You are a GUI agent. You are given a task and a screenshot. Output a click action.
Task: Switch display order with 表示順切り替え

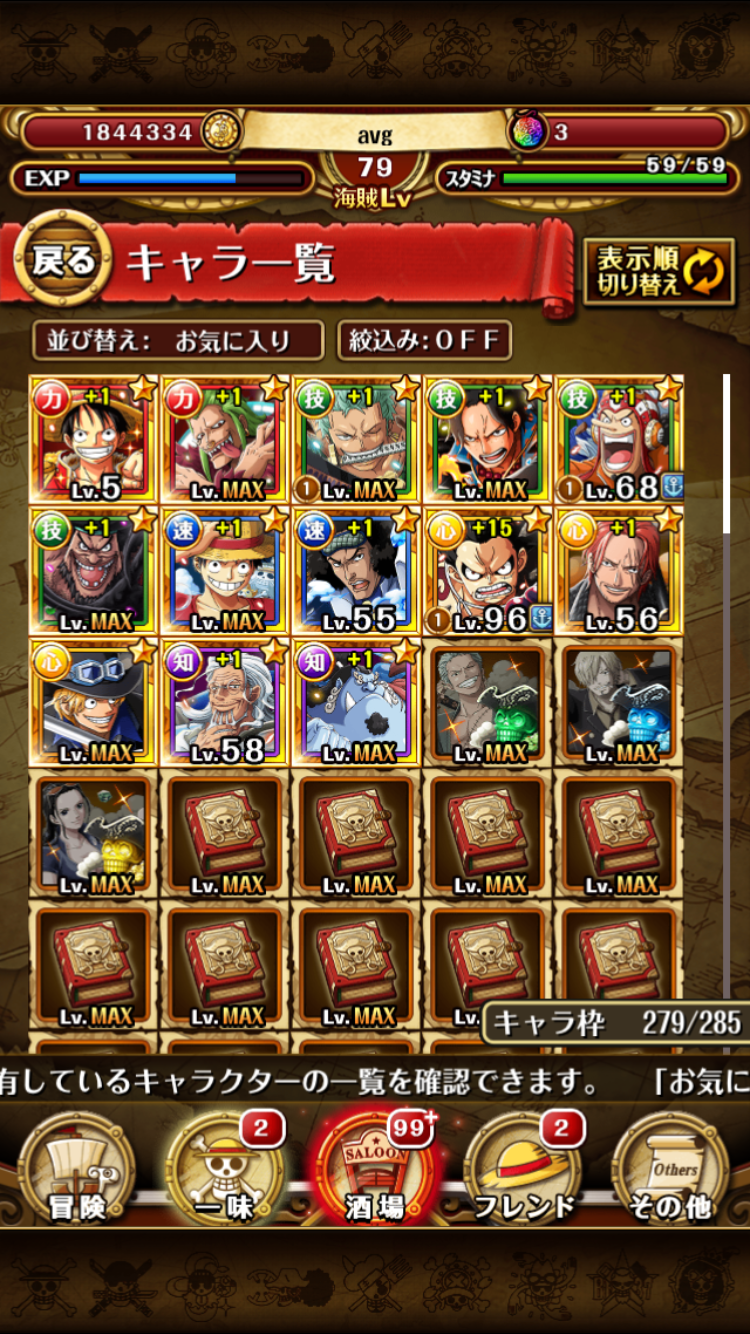pyautogui.click(x=659, y=271)
